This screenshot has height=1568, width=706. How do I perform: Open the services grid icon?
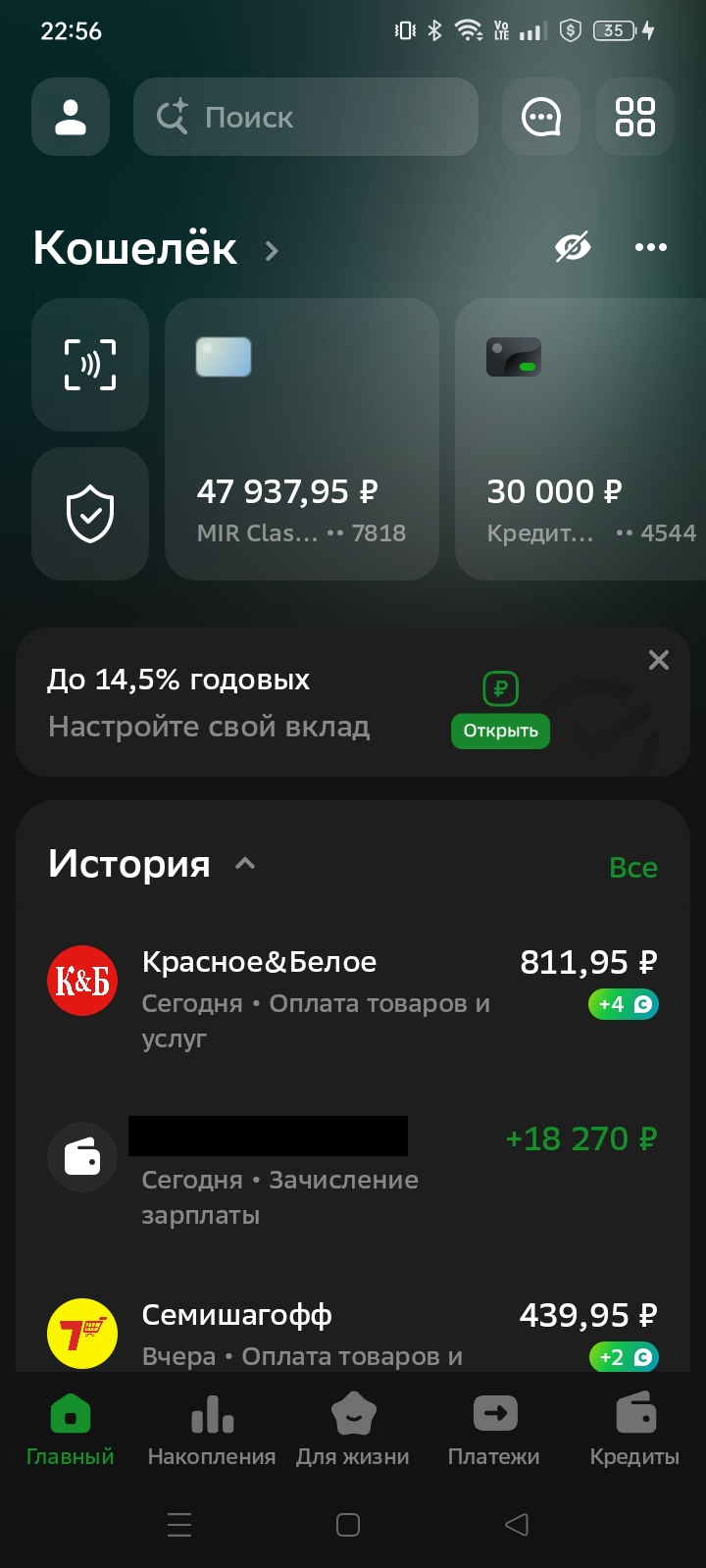tap(634, 117)
